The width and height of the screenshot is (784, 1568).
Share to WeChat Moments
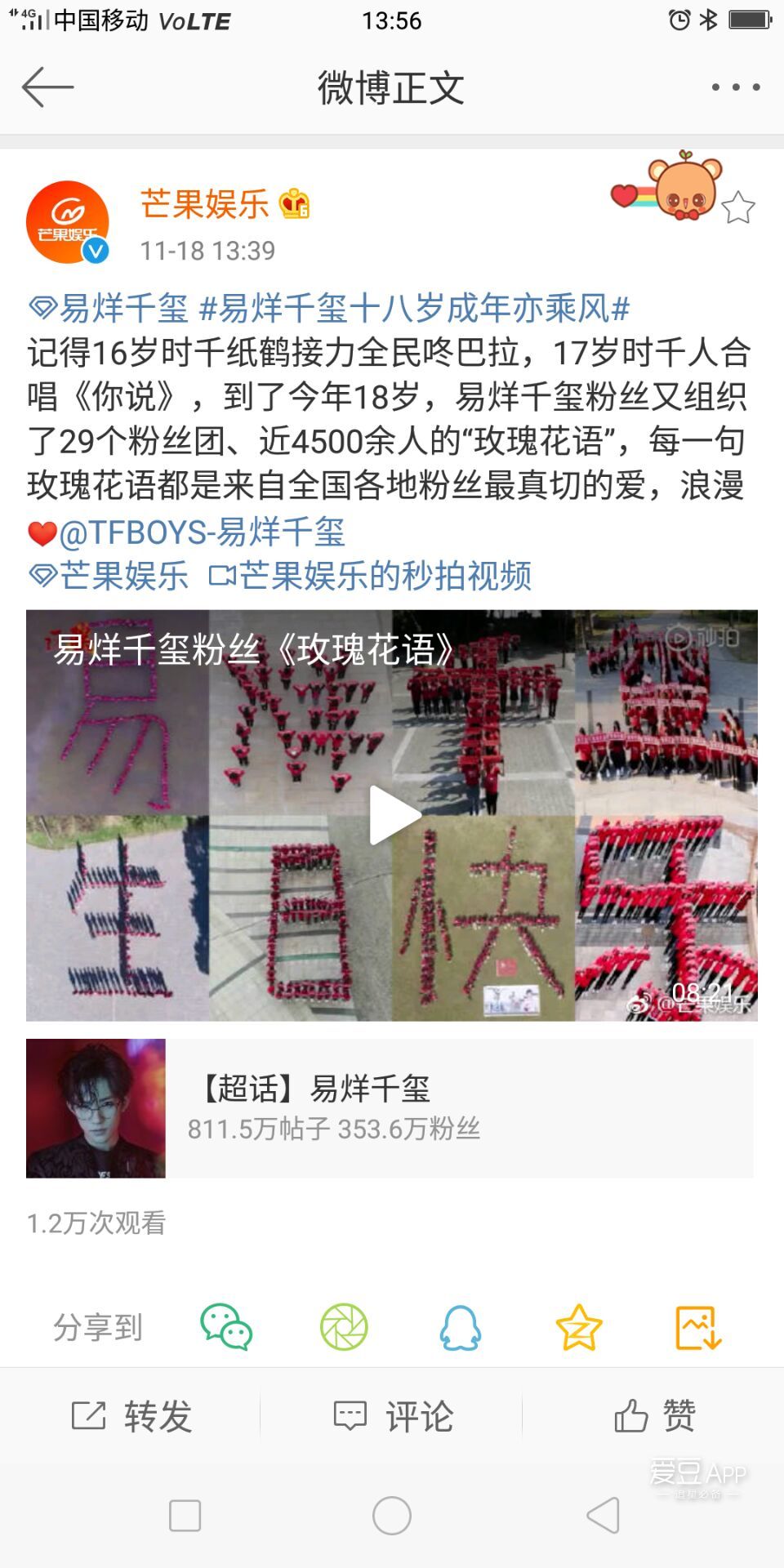344,1327
